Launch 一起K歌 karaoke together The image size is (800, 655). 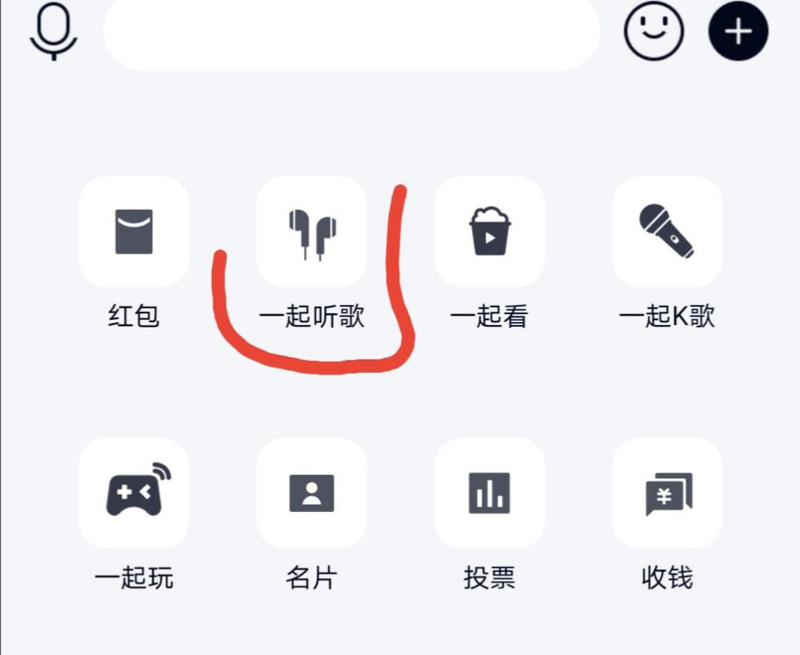click(667, 232)
